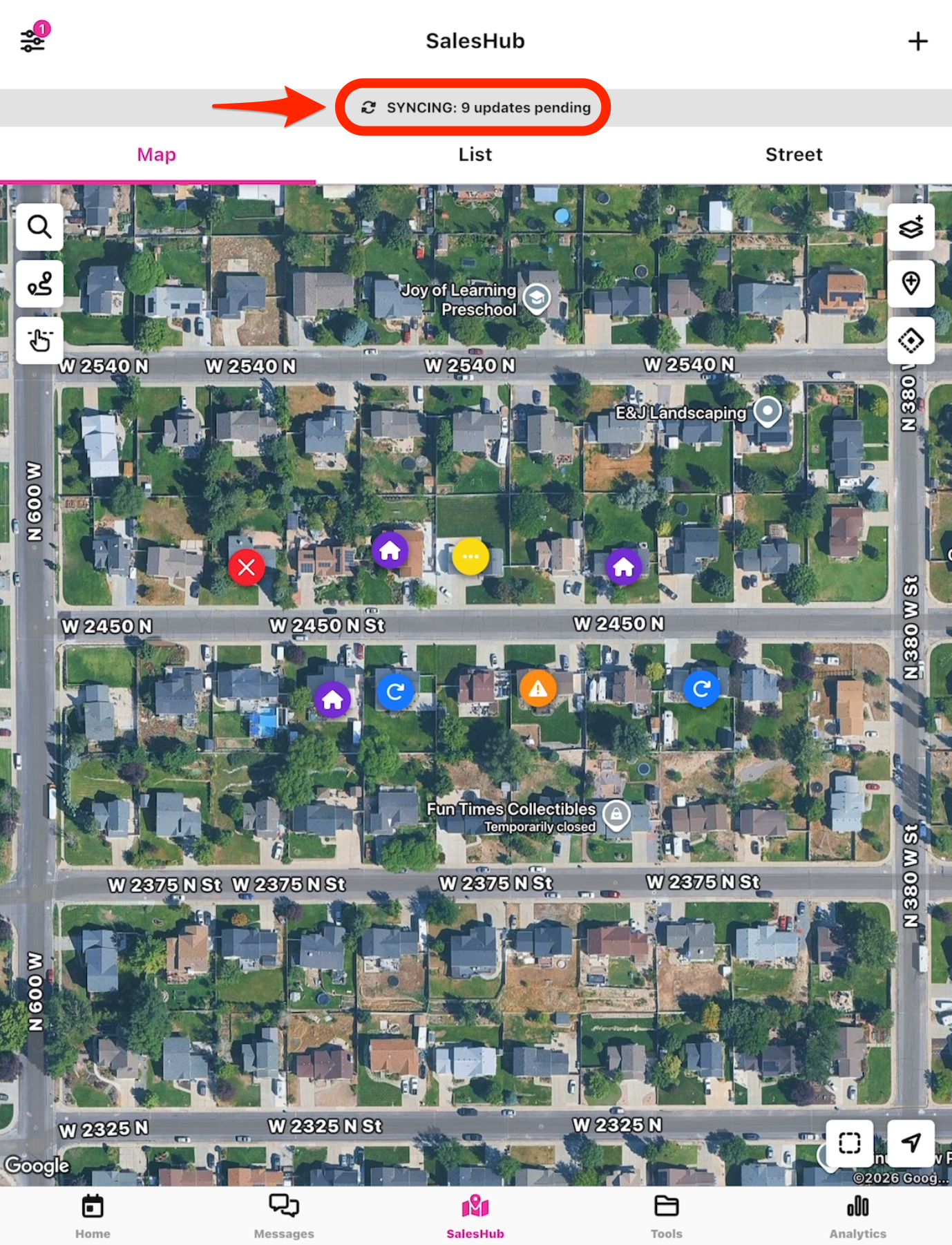Open the Tools tab
This screenshot has height=1245, width=952.
pos(666,1216)
